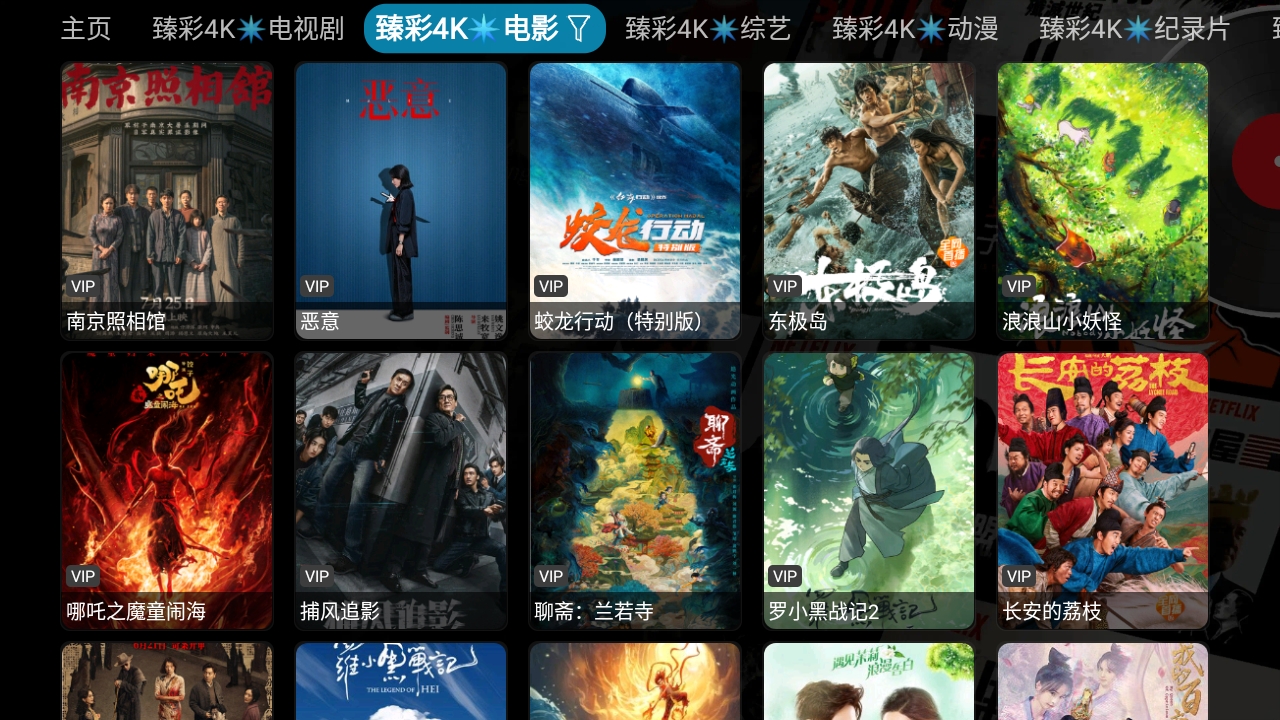
Task: Switch to the 臻彩4K综艺 tab
Action: coord(708,29)
